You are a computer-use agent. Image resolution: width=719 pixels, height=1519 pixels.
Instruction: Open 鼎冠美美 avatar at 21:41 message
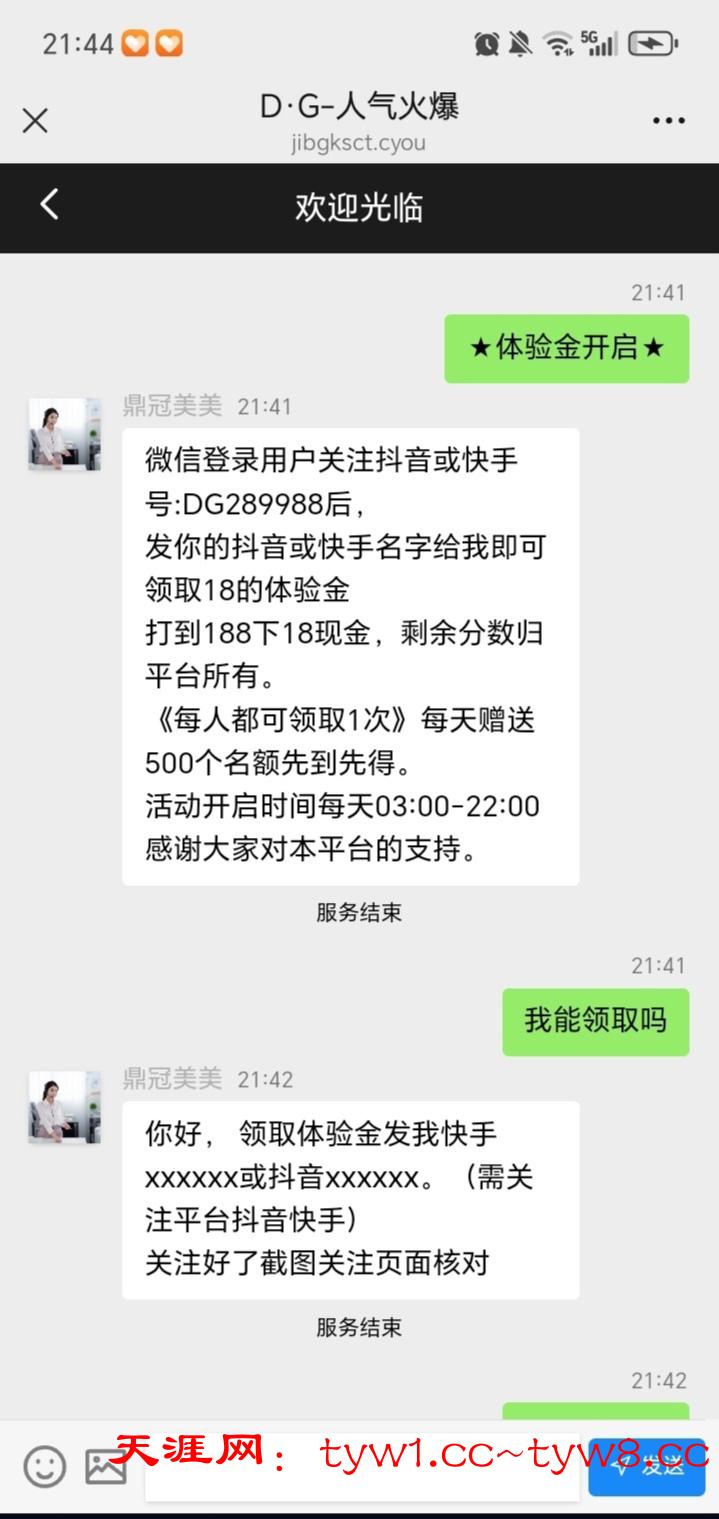pos(64,435)
